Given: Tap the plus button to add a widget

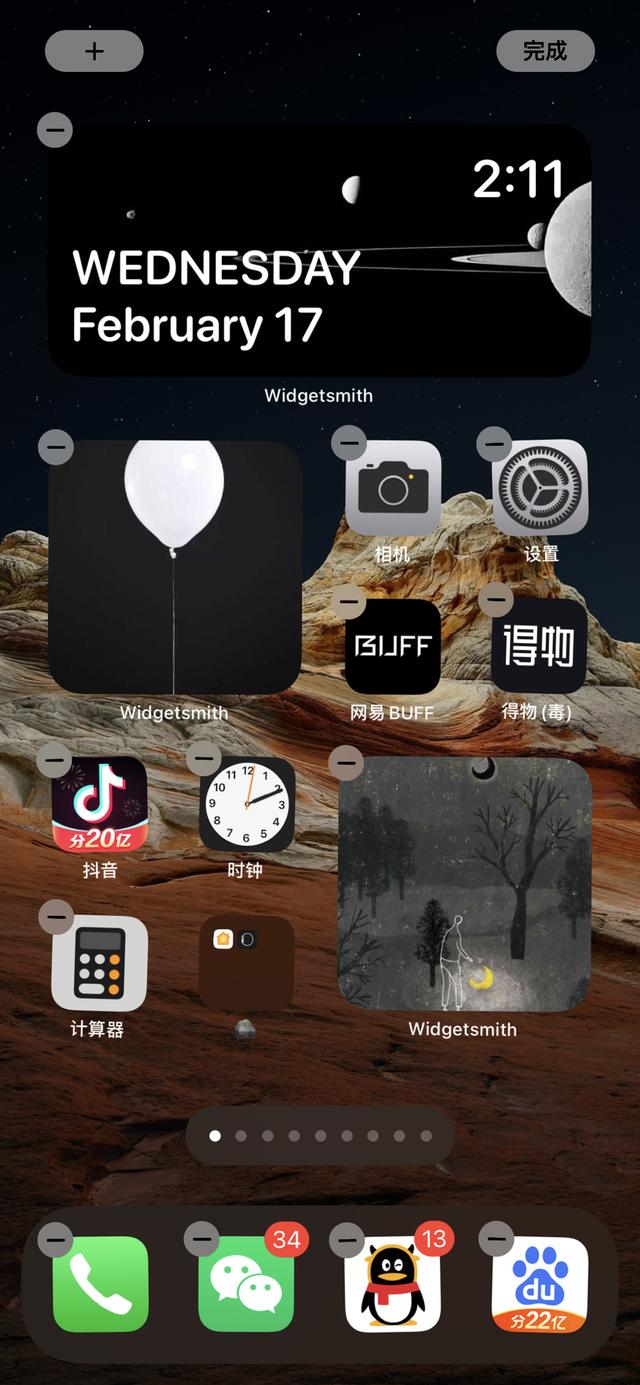Looking at the screenshot, I should 94,51.
